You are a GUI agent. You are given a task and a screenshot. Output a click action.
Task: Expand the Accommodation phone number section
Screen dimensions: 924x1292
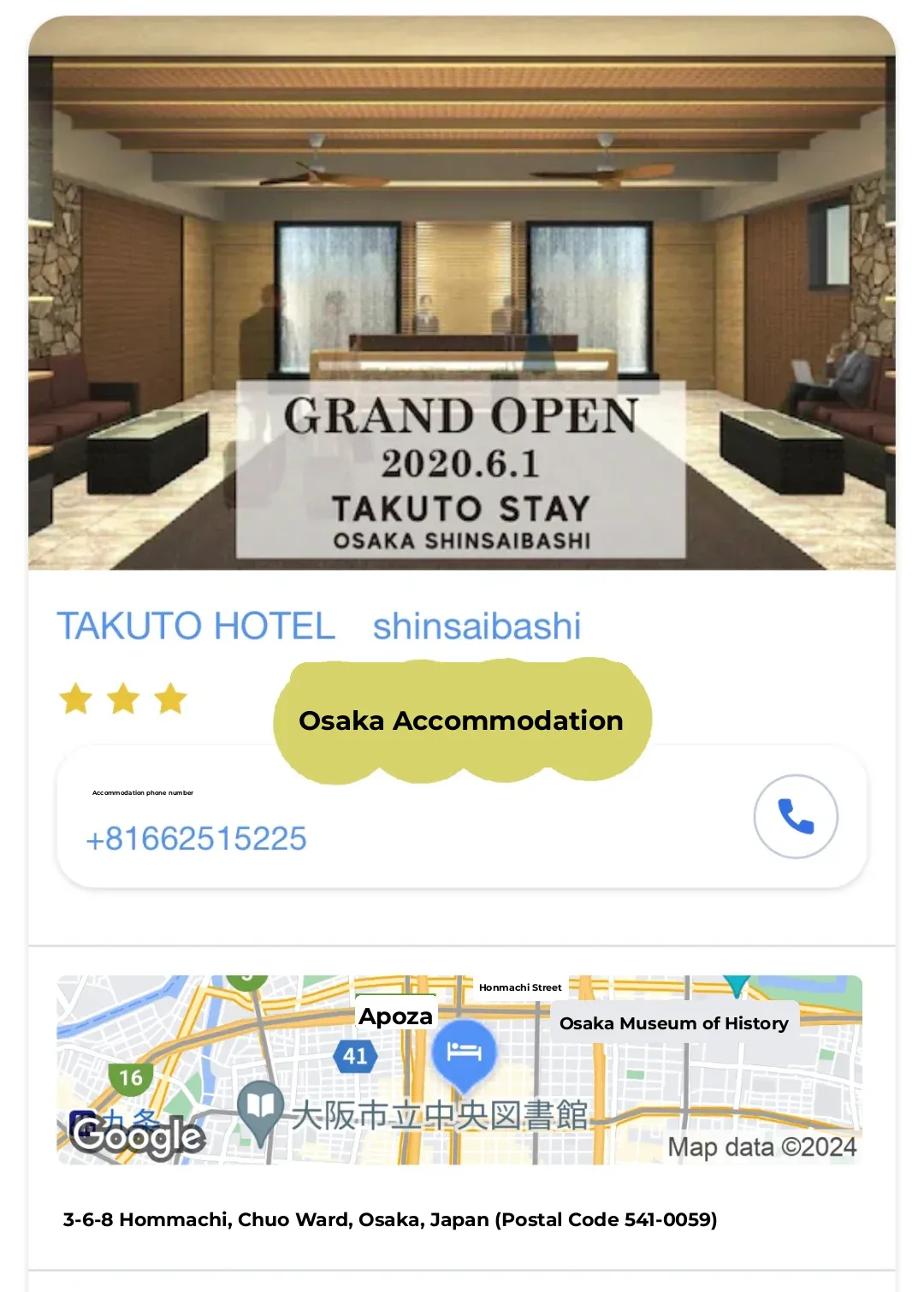click(x=143, y=792)
